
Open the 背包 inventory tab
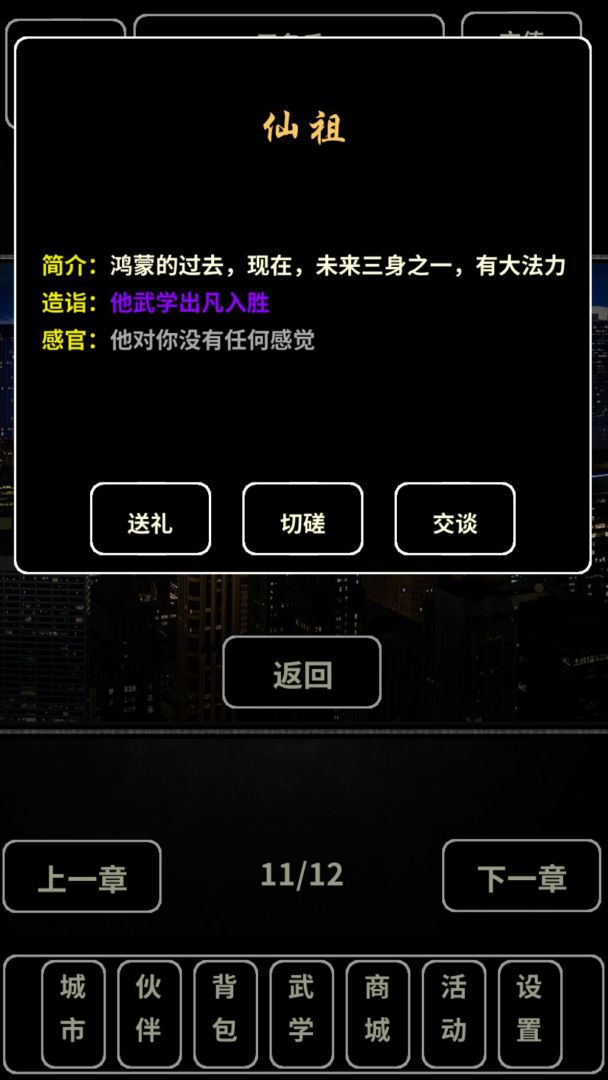[x=225, y=1012]
